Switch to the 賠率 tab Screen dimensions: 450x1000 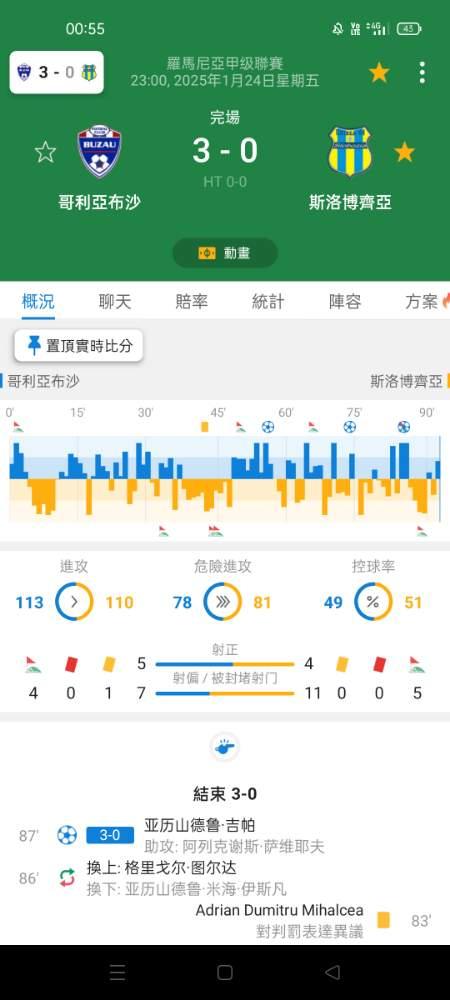[191, 302]
